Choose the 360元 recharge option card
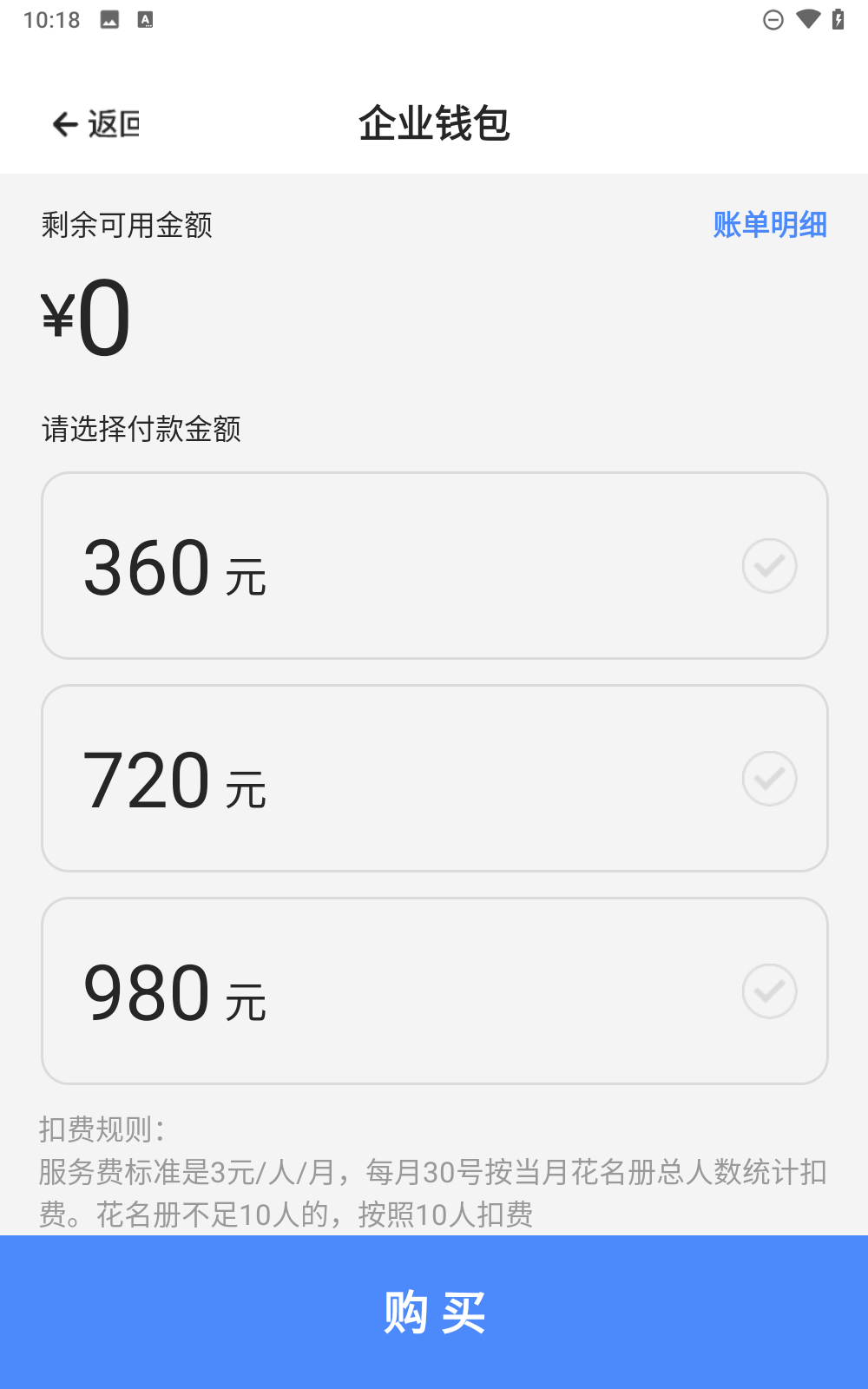The height and width of the screenshot is (1389, 868). point(434,566)
